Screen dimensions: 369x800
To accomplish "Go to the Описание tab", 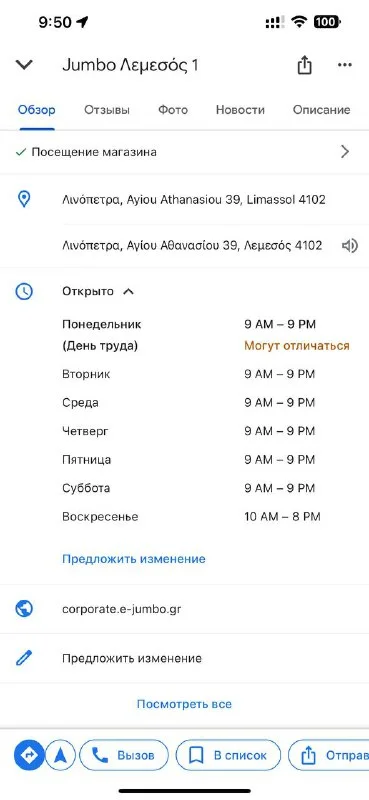I will point(322,110).
